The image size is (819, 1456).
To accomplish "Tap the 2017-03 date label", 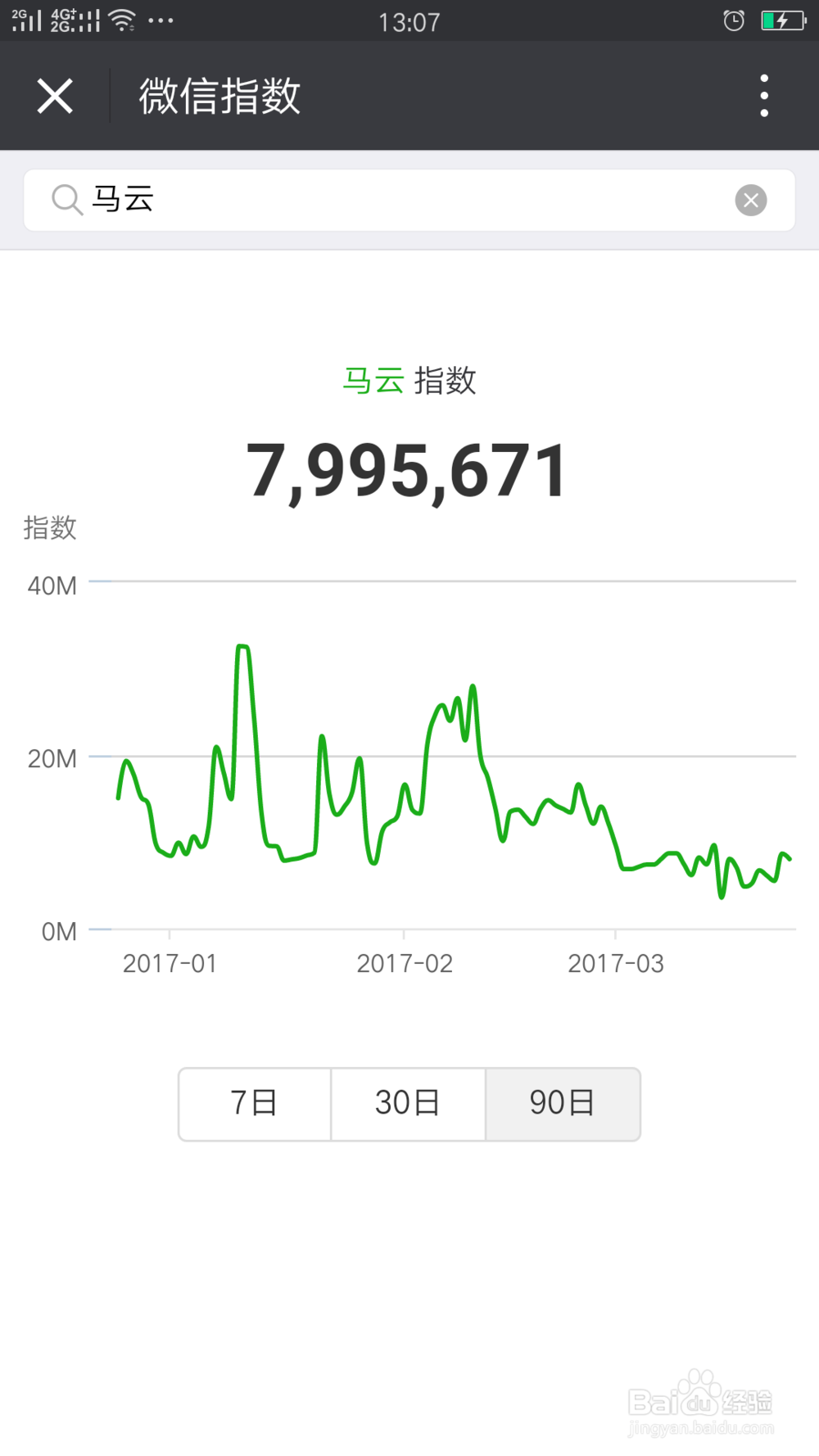I will click(x=615, y=962).
